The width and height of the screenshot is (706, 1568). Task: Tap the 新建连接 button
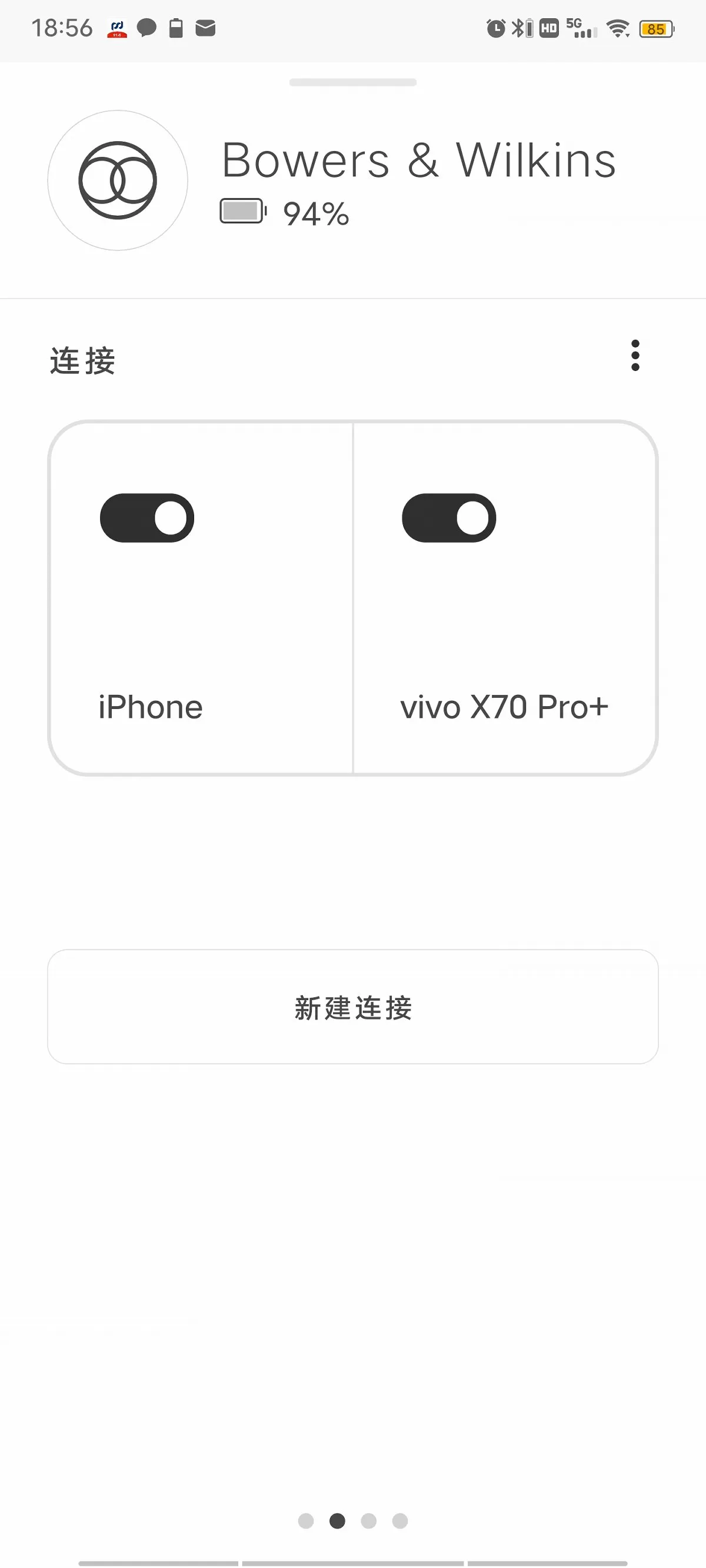[x=352, y=1007]
